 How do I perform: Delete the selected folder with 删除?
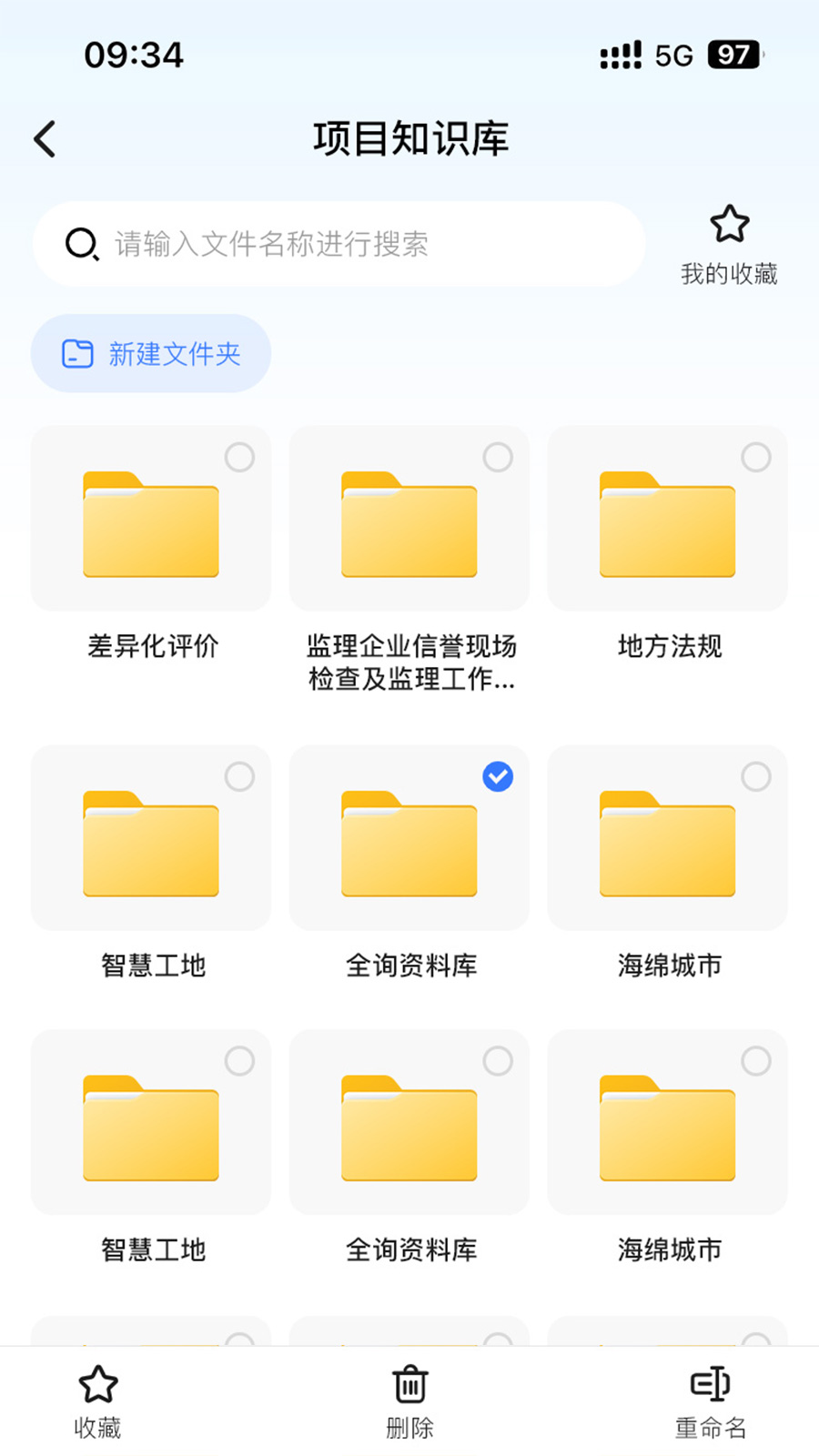click(x=409, y=1401)
